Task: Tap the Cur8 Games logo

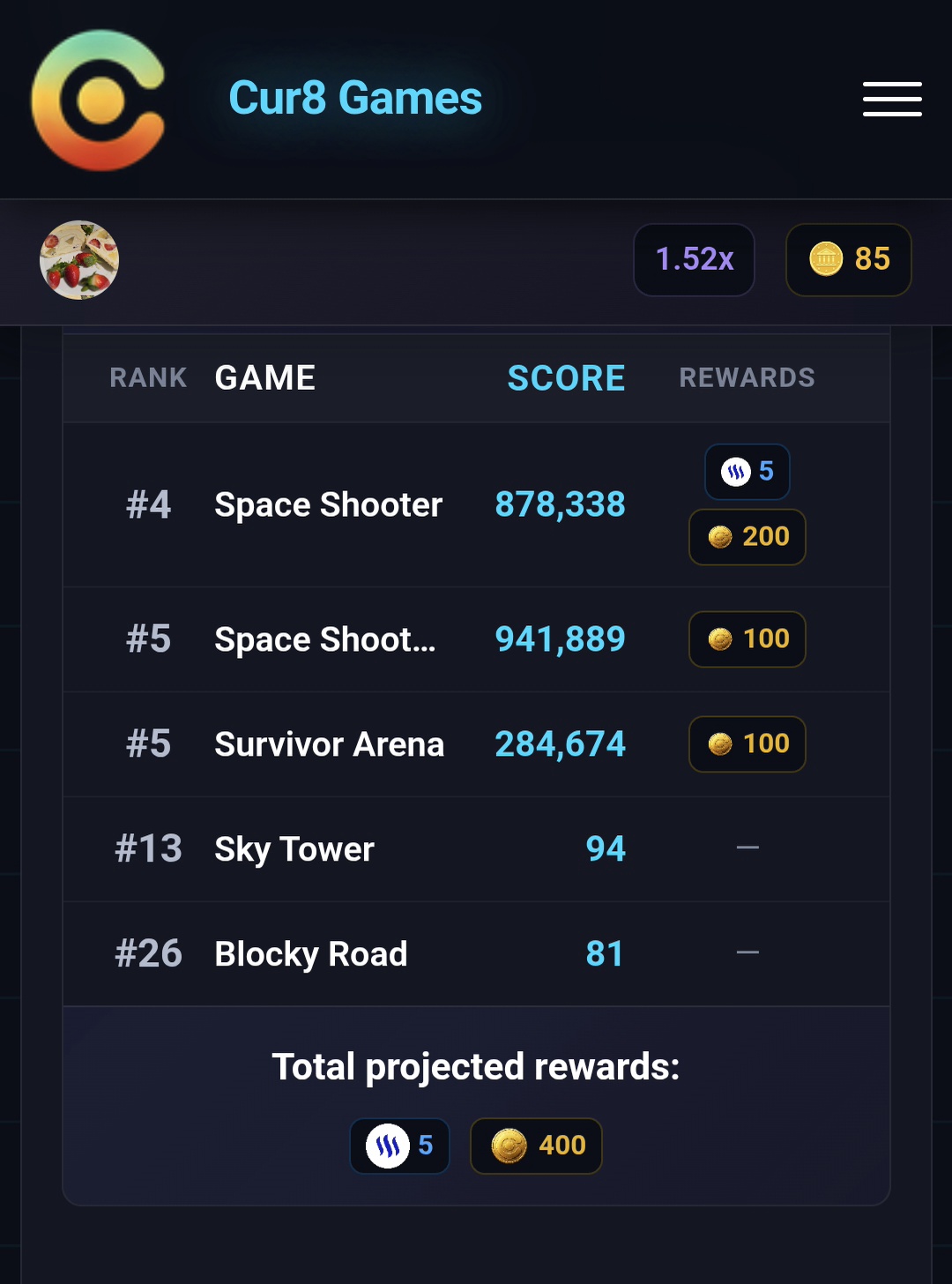Action: click(x=98, y=100)
